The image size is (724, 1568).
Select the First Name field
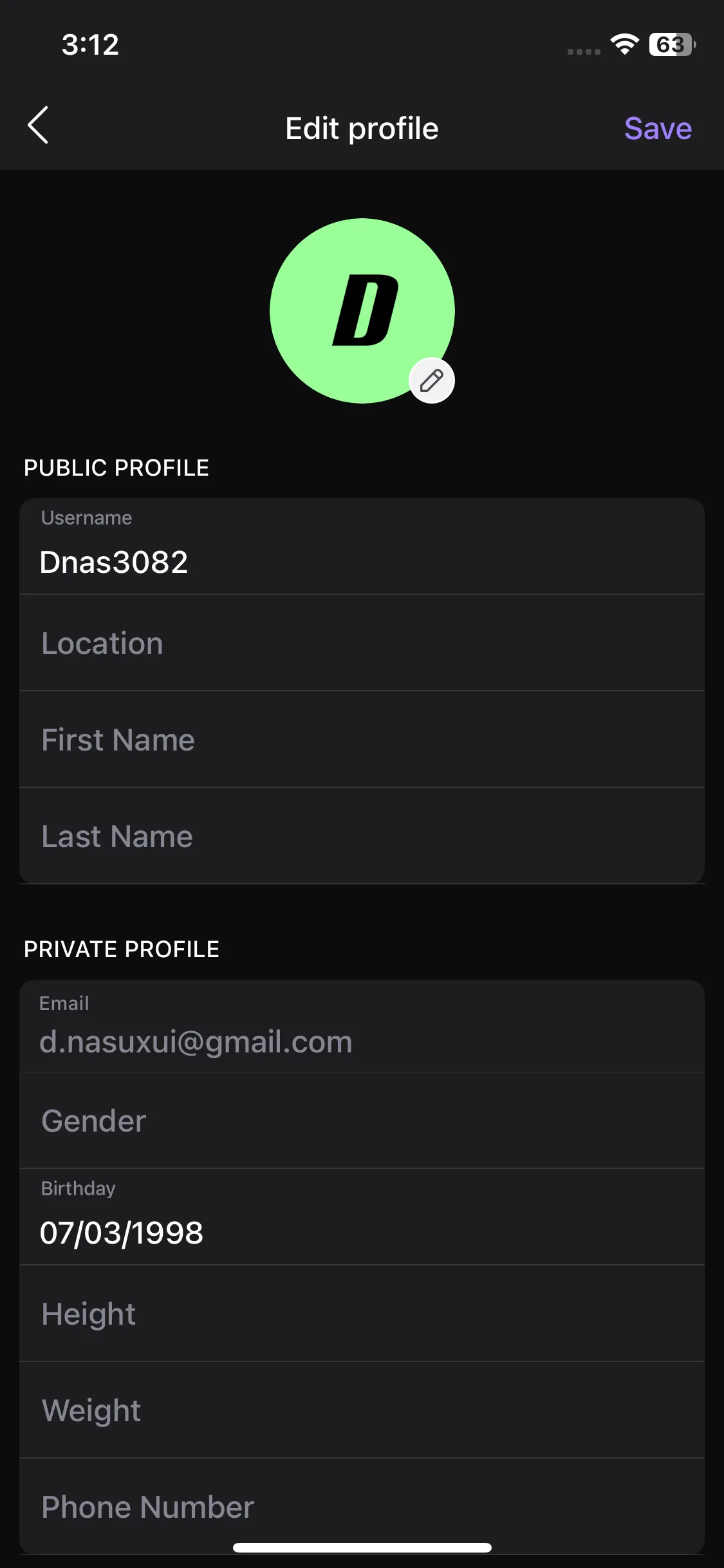point(362,740)
